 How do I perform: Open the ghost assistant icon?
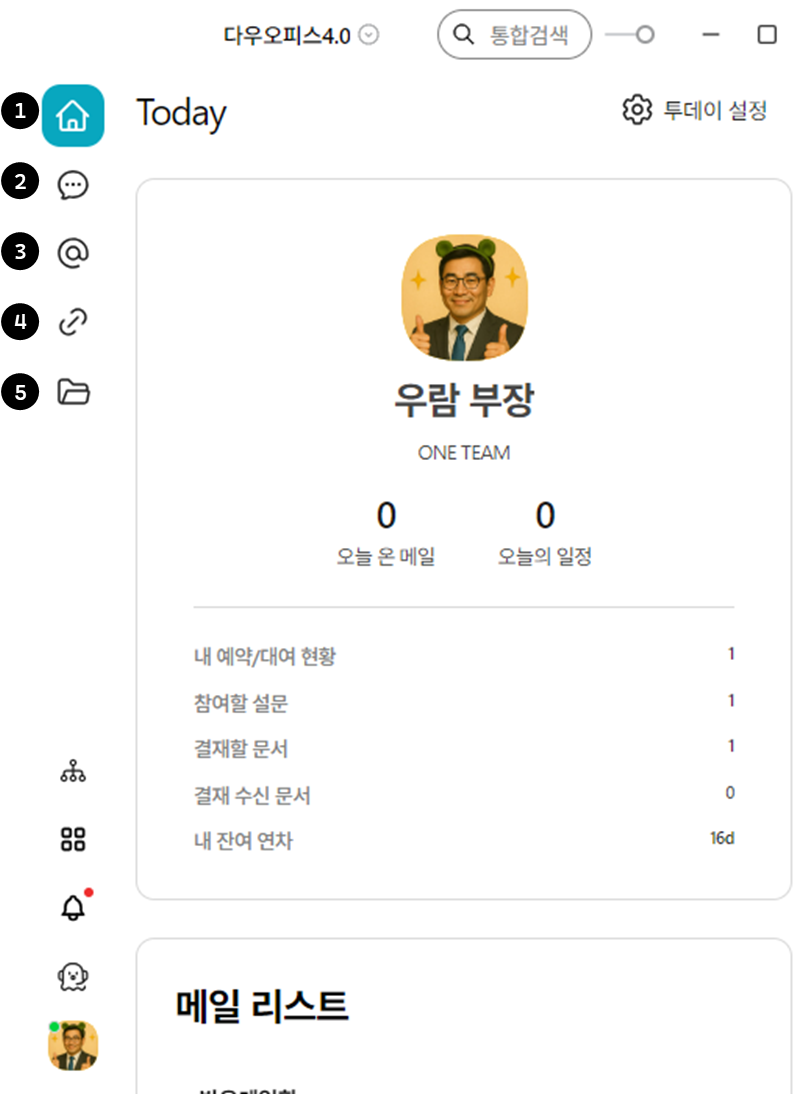[x=73, y=976]
